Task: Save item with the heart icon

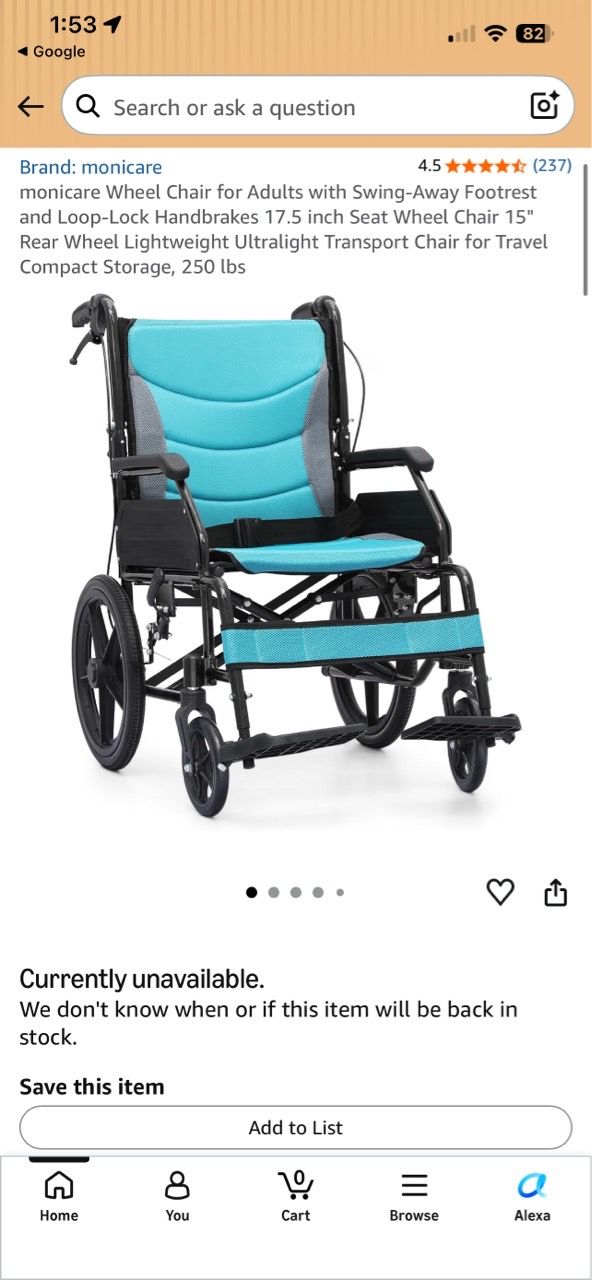Action: tap(500, 892)
